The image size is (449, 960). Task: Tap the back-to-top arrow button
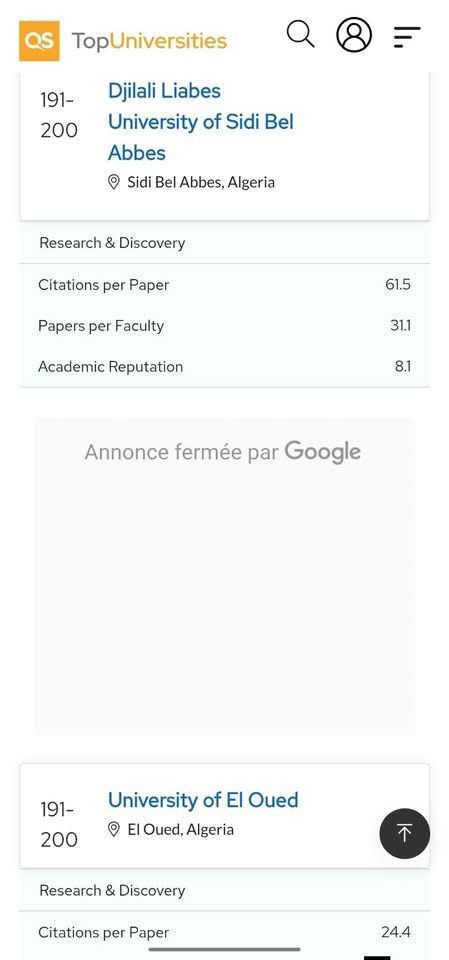pyautogui.click(x=404, y=833)
